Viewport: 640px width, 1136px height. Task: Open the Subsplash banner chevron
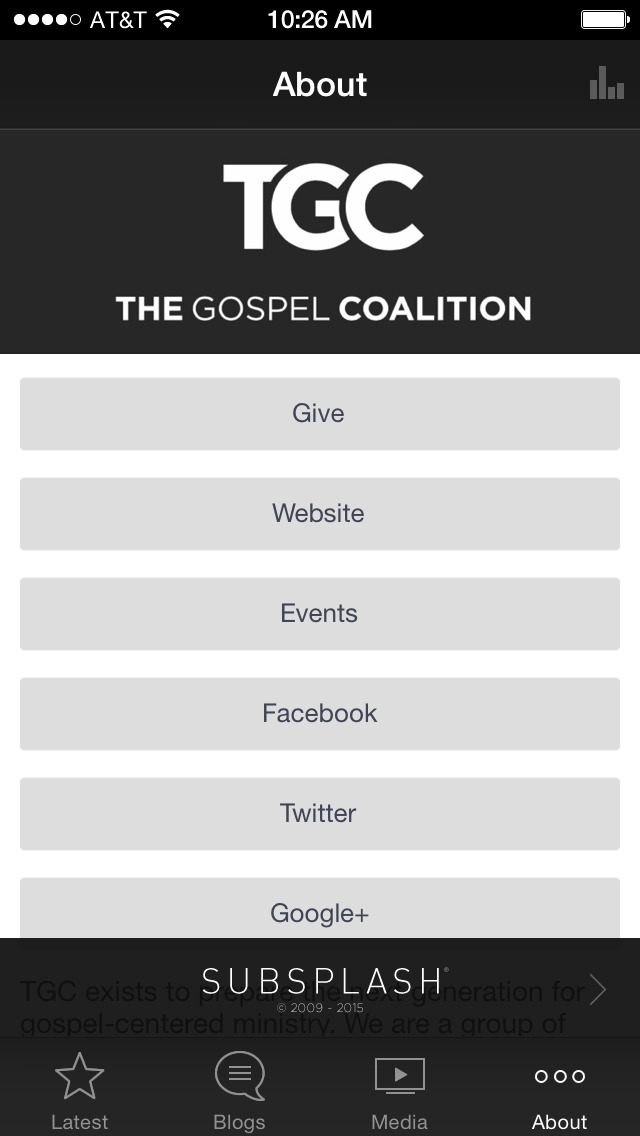[x=597, y=990]
